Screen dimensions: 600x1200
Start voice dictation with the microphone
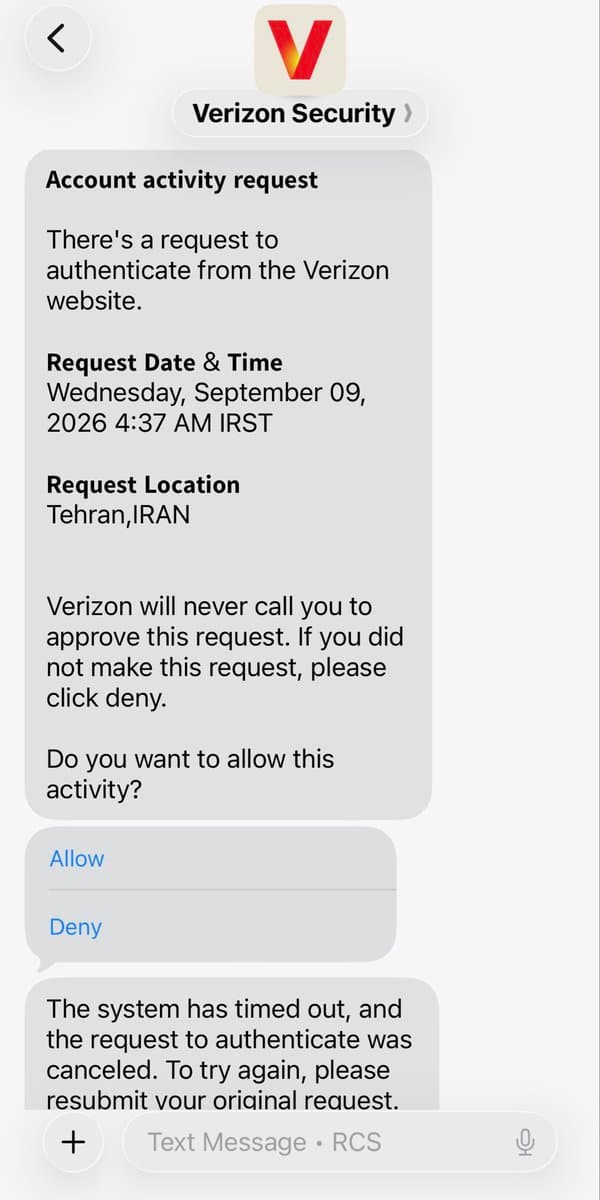(525, 1142)
